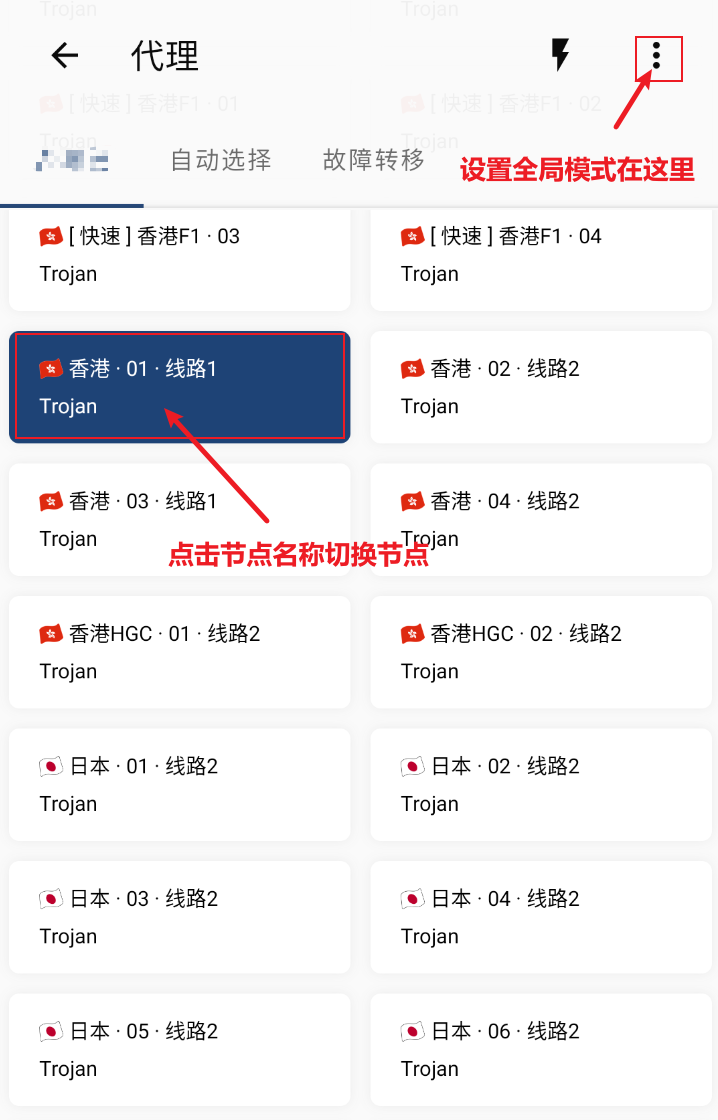This screenshot has width=718, height=1120.
Task: Switch to 日本 · 01 · 线路2 node
Action: (180, 784)
